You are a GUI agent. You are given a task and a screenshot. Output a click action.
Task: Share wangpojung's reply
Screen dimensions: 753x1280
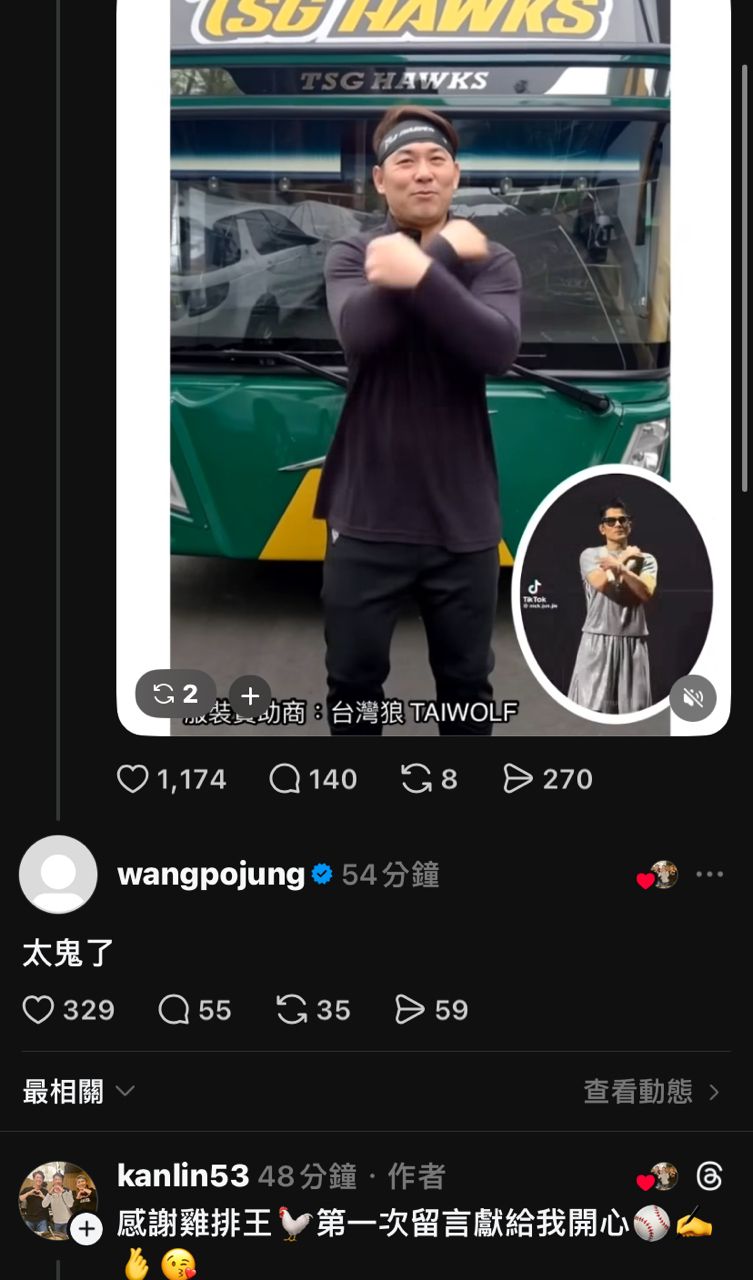pos(410,1010)
